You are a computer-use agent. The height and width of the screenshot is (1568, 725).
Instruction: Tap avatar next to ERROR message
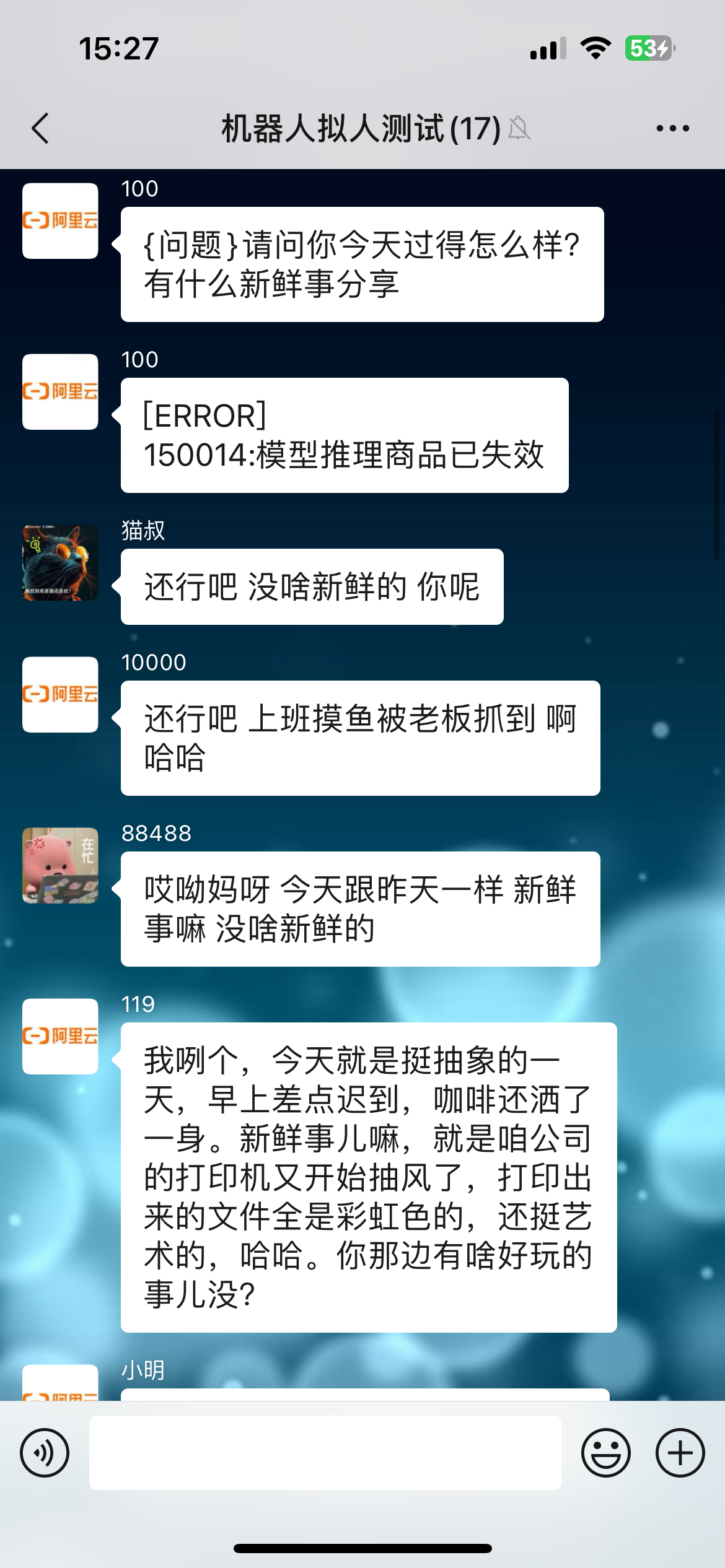[60, 391]
